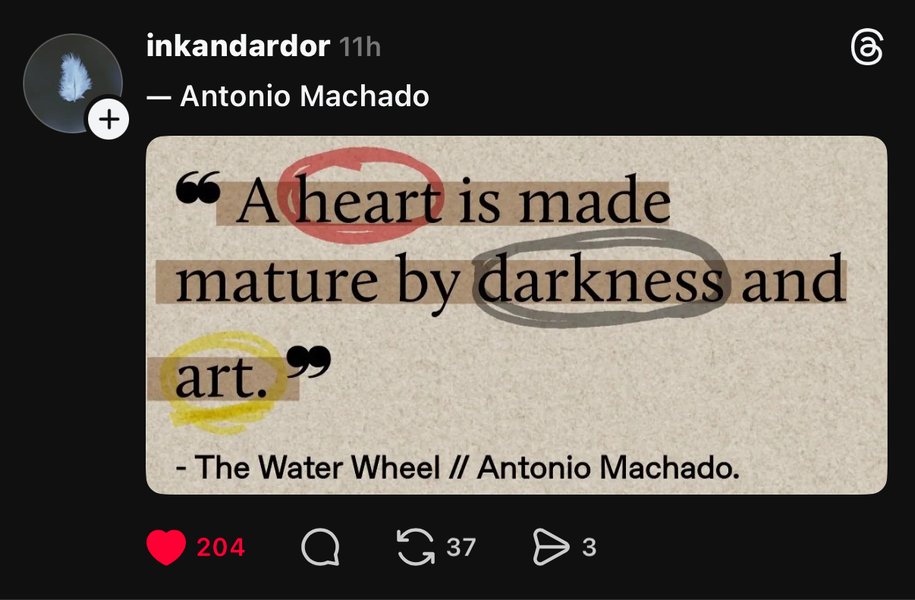Screen dimensions: 915x600
Task: Unlike the post with 204 likes
Action: tap(166, 547)
